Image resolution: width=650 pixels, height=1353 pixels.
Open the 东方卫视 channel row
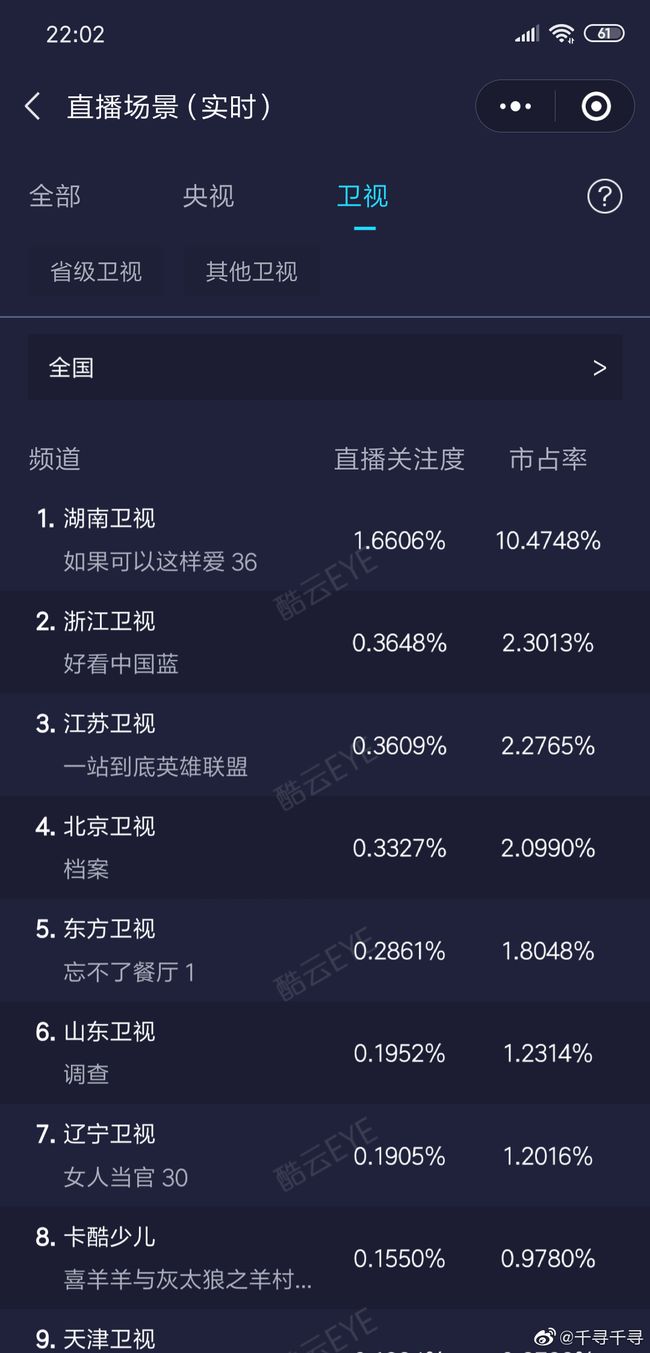[x=325, y=950]
